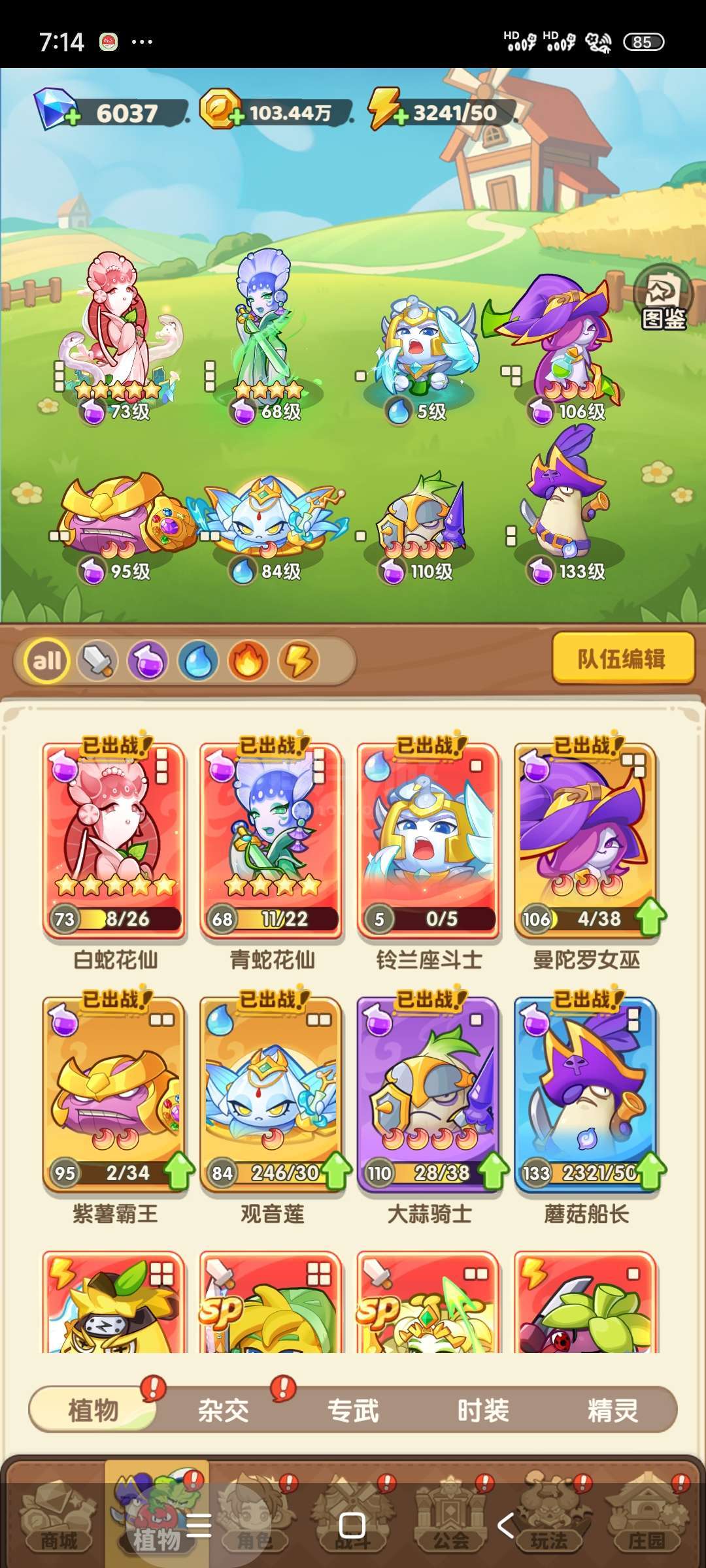This screenshot has width=706, height=1568.
Task: Filter plants by sword type
Action: 97,661
